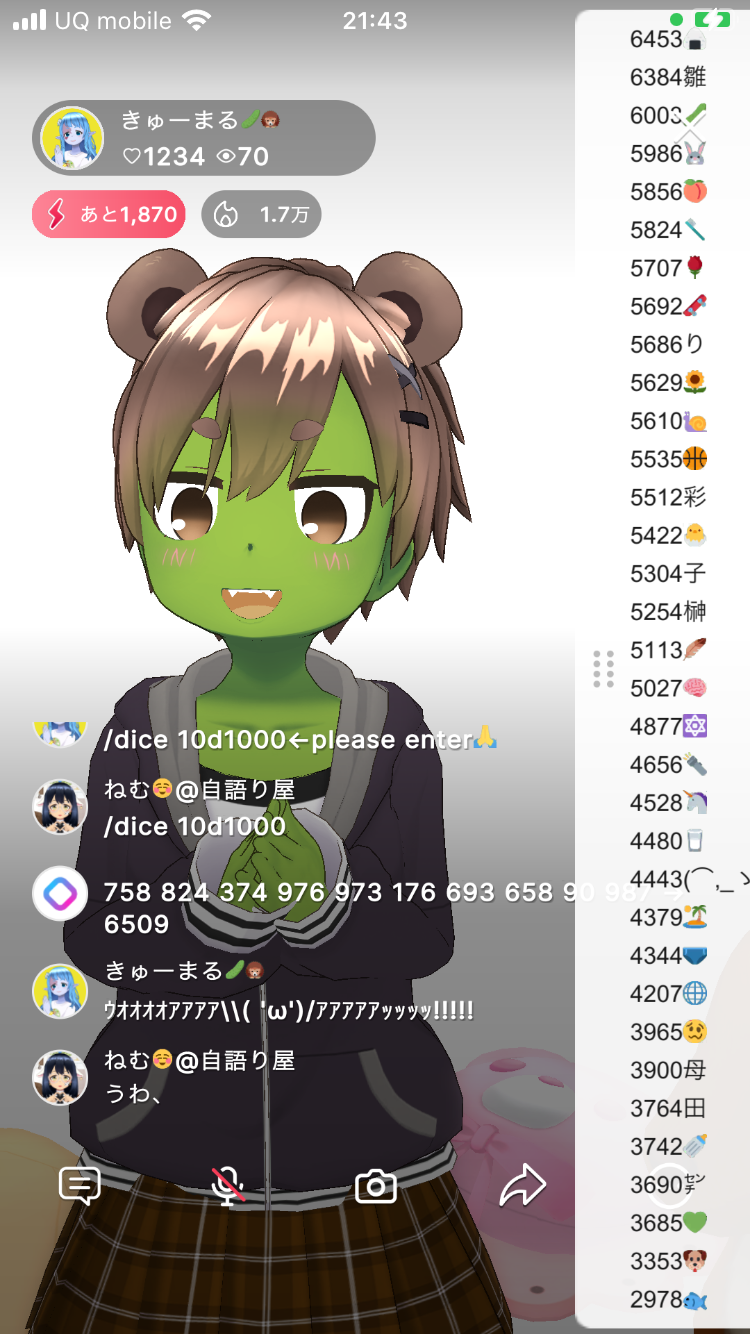Take a screenshot with the camera icon
The height and width of the screenshot is (1334, 750).
tap(376, 1186)
